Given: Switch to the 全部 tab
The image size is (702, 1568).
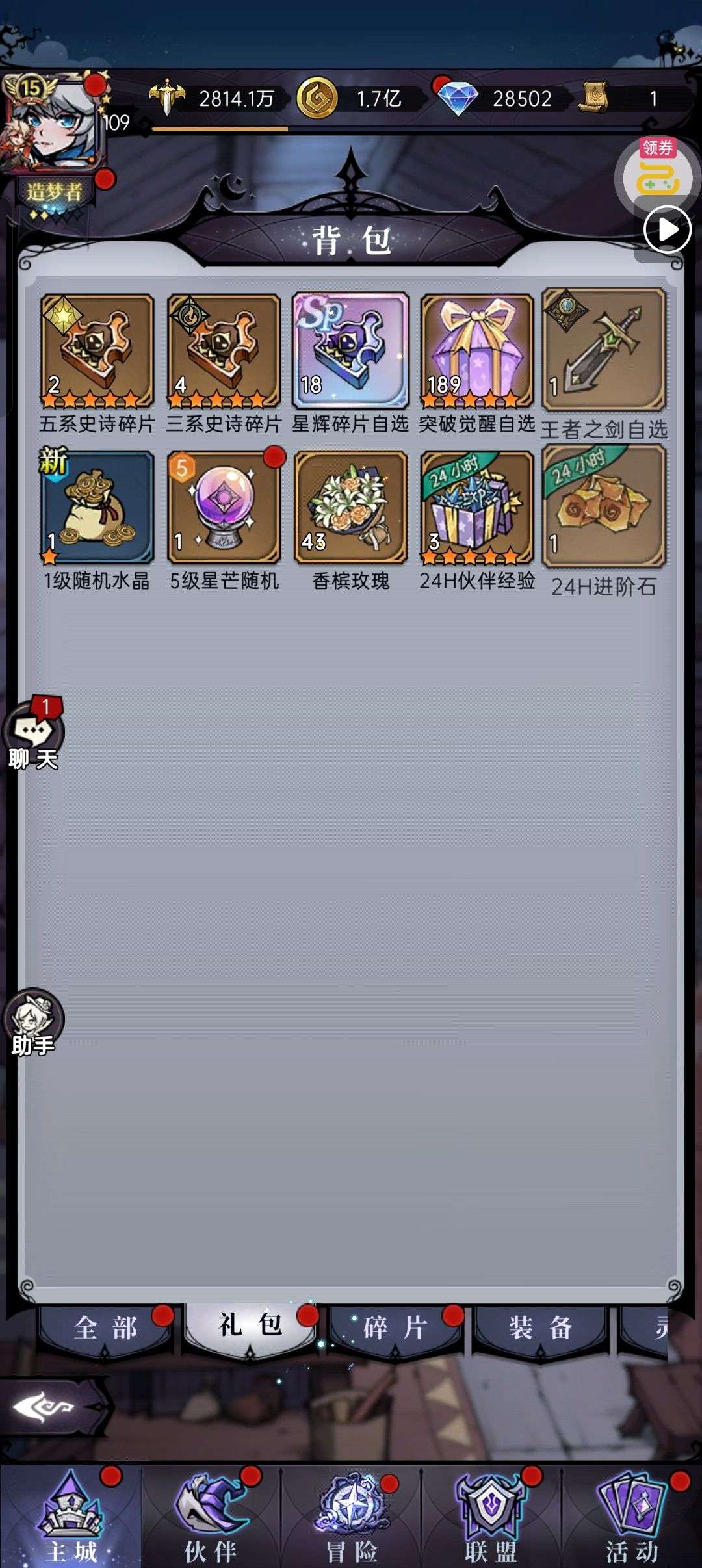Looking at the screenshot, I should tap(105, 1328).
